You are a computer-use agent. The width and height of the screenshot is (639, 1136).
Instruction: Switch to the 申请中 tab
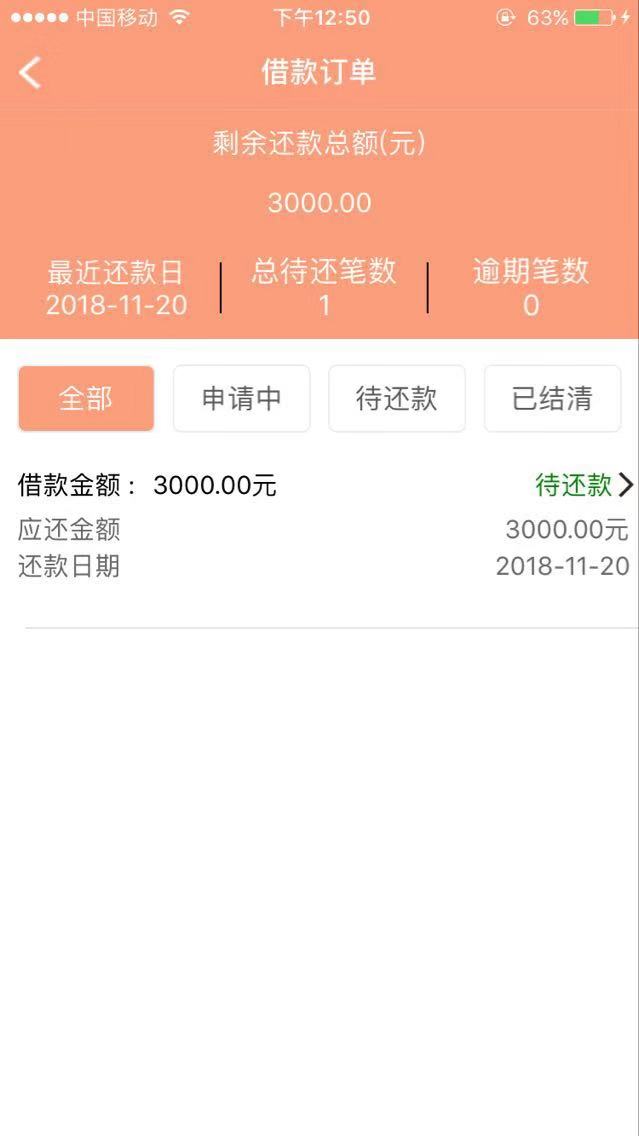241,398
